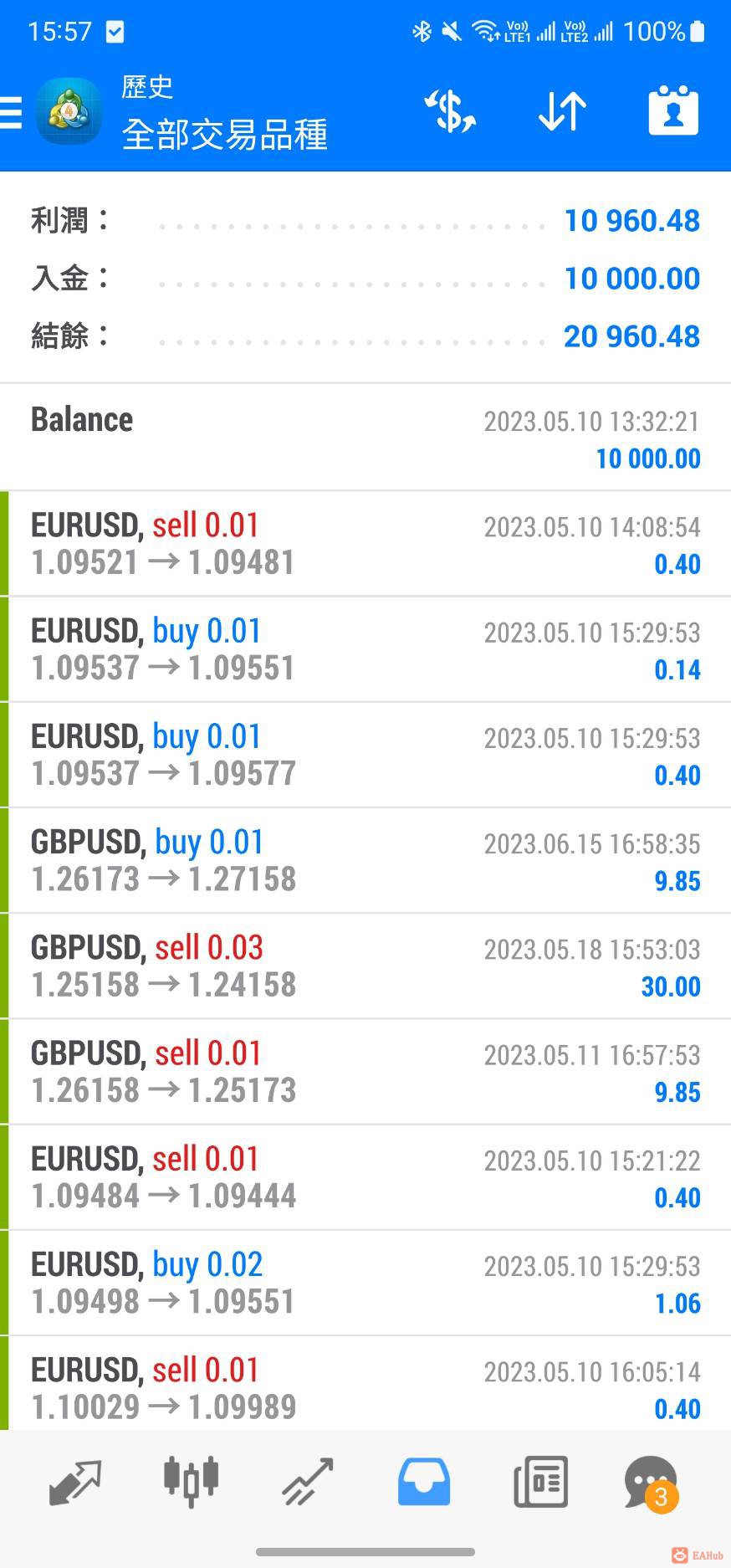Open the GBPUSD sell 0.03 trade

(x=365, y=966)
